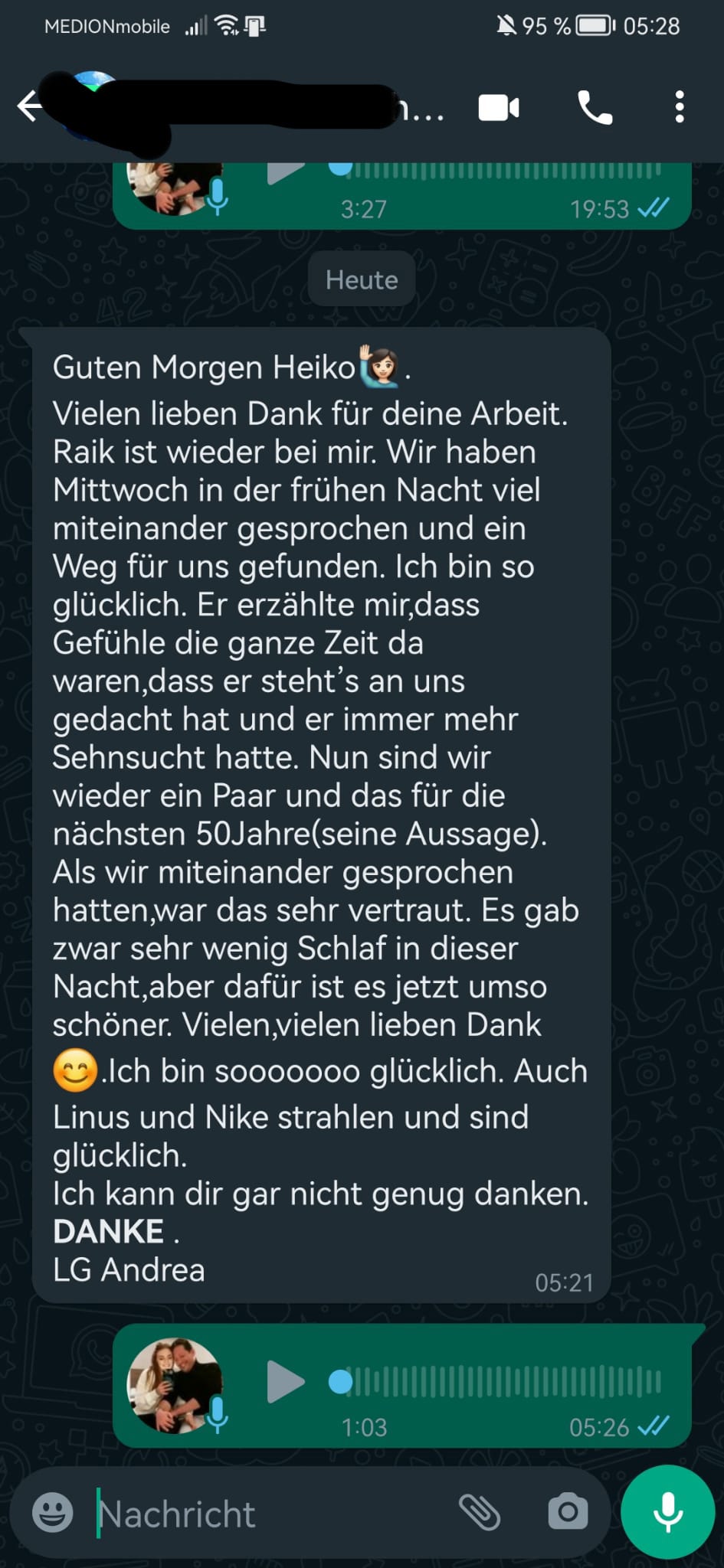Open the camera from the message bar
The image size is (724, 1568).
[568, 1513]
